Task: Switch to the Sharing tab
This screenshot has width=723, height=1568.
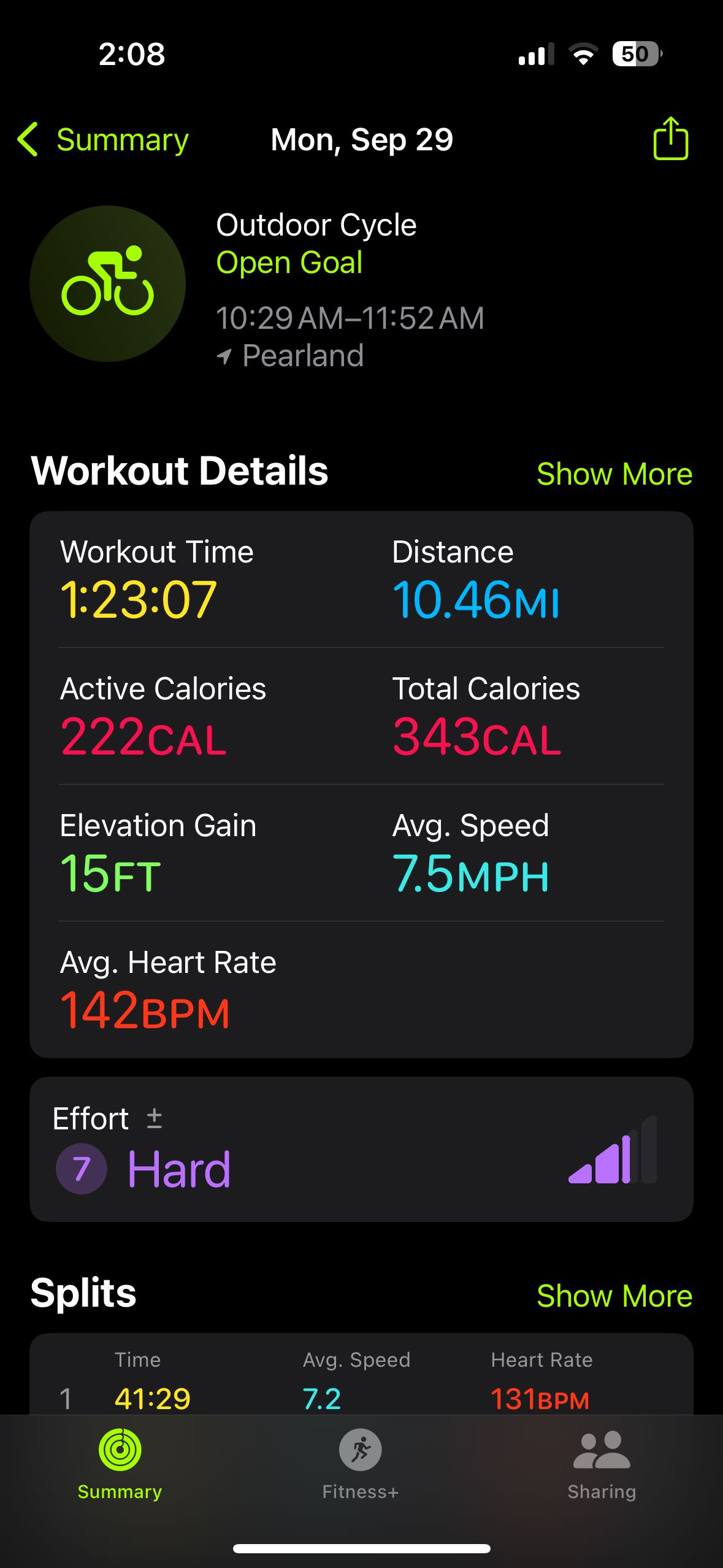Action: (601, 1464)
